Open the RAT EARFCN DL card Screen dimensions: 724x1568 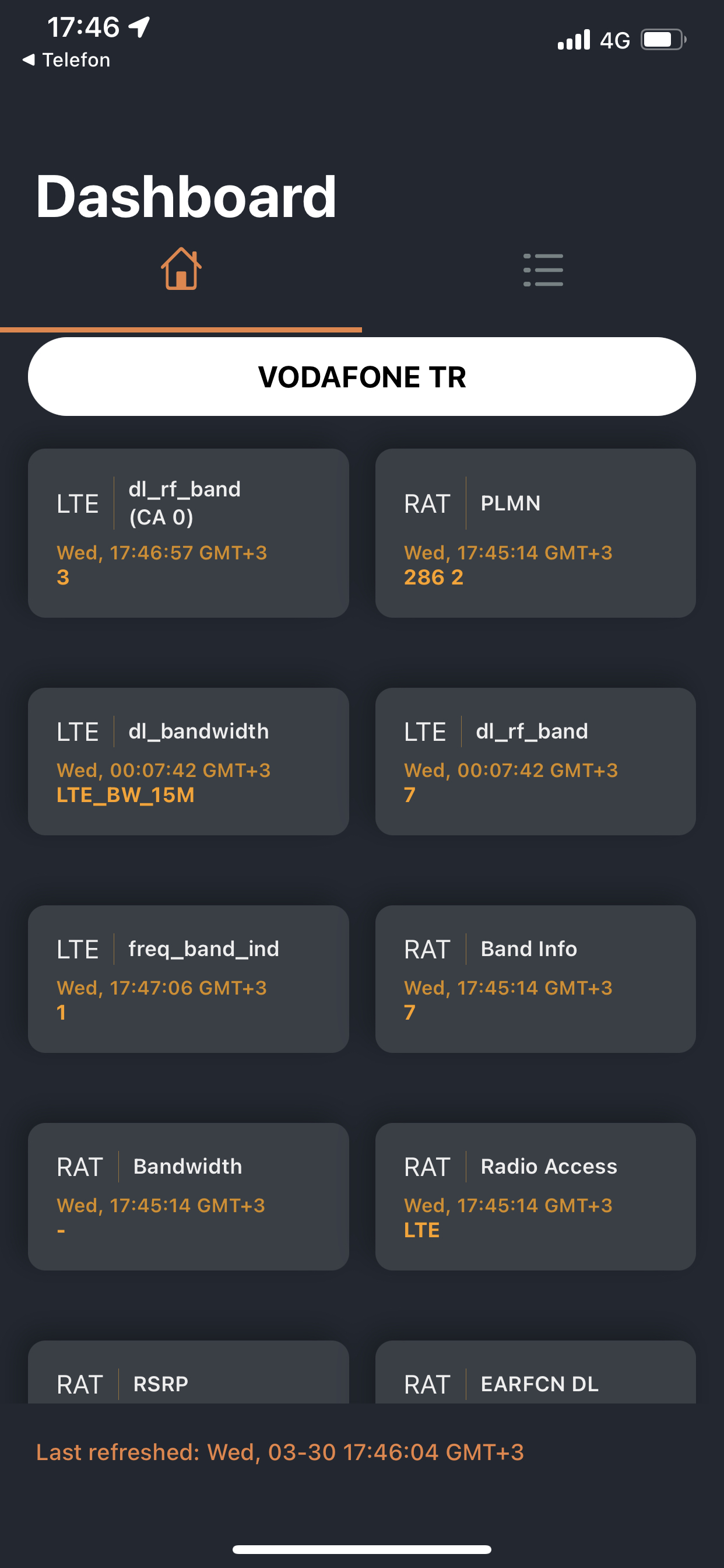coord(535,1372)
